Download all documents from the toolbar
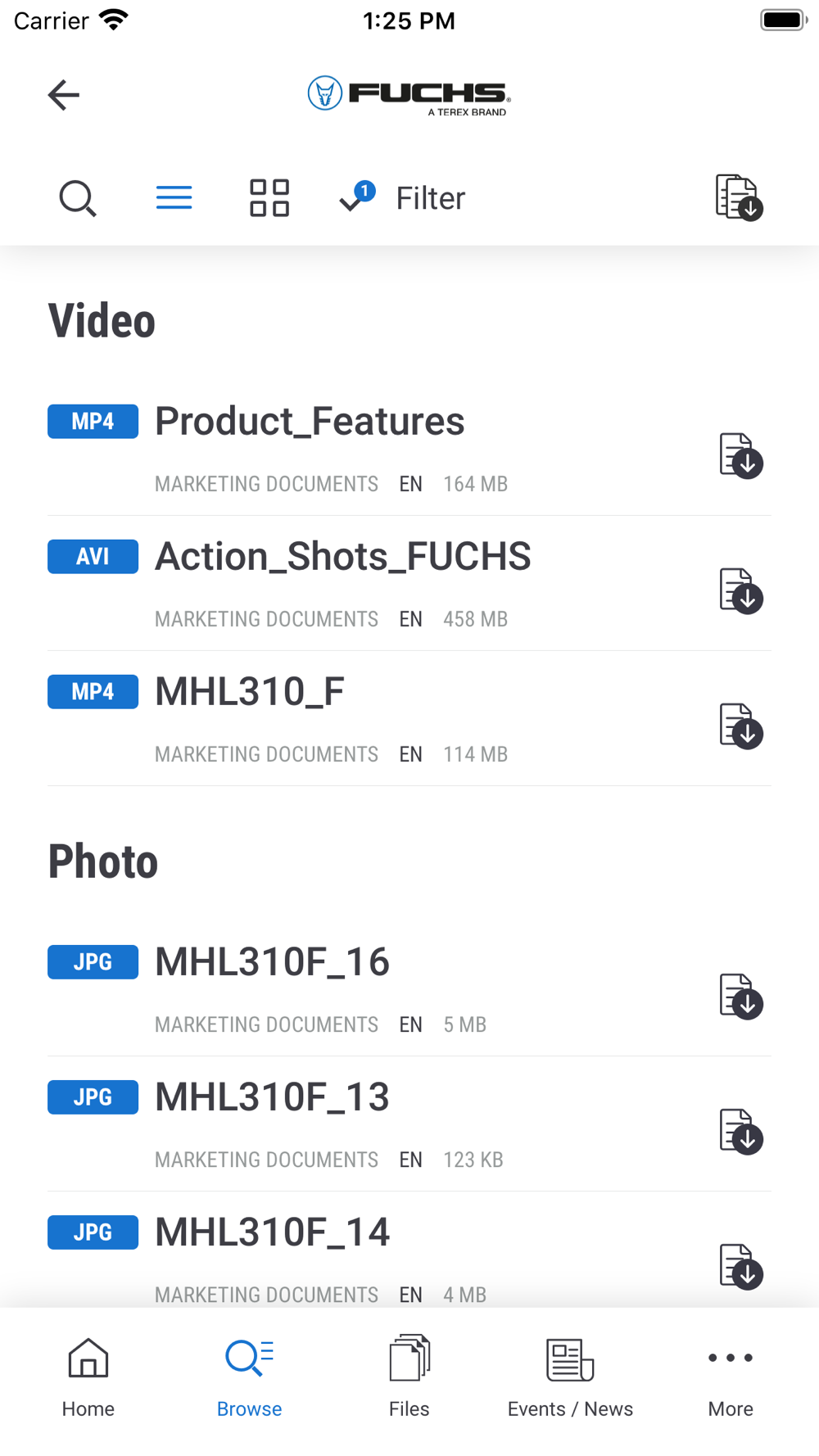 point(740,198)
